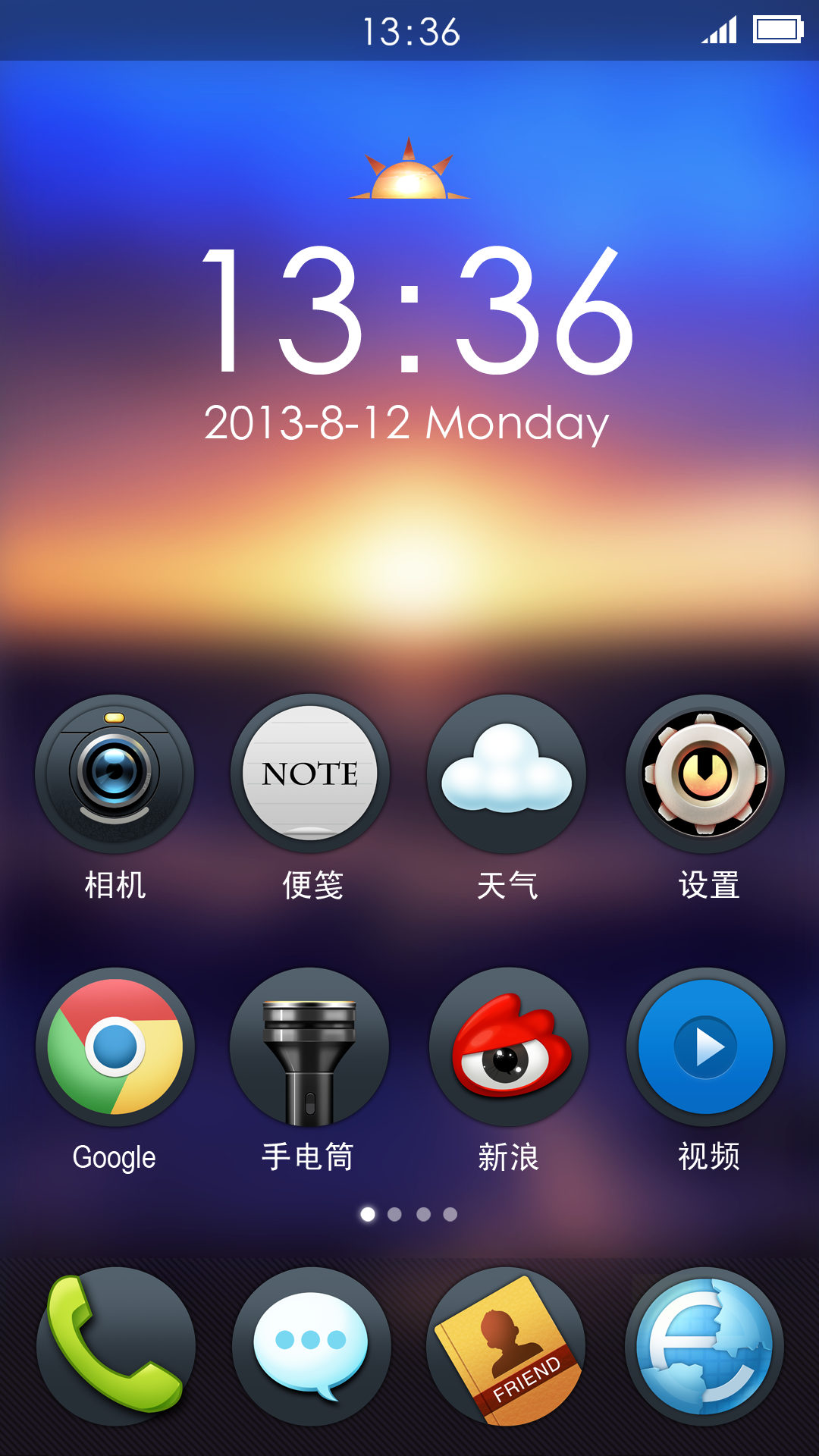The height and width of the screenshot is (1456, 819).
Task: Open the 天气 weather app
Action: tap(507, 773)
